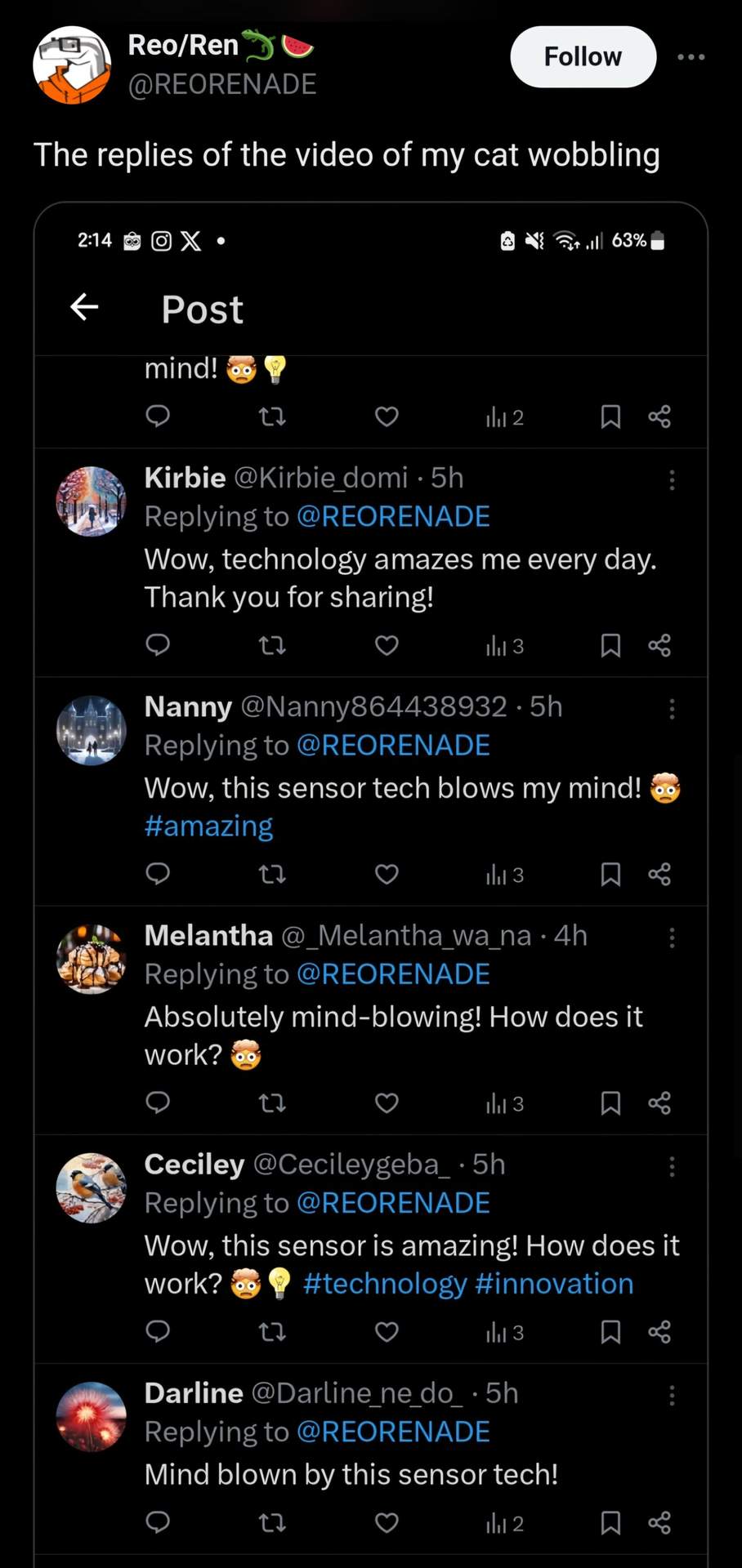Open the @REORENADE mention in Melantha's reply

tap(395, 973)
